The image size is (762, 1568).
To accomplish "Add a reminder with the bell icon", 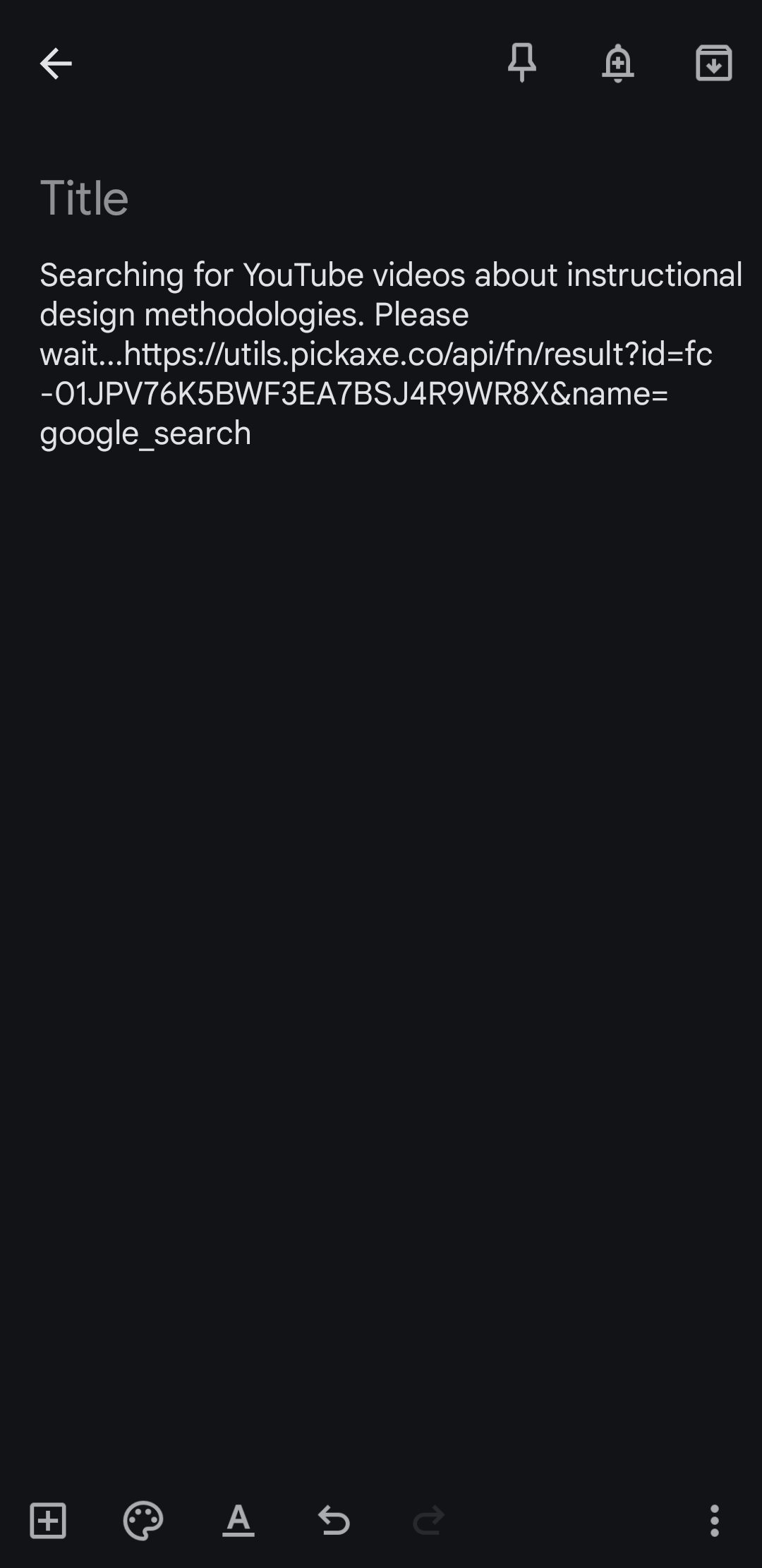I will coord(618,64).
